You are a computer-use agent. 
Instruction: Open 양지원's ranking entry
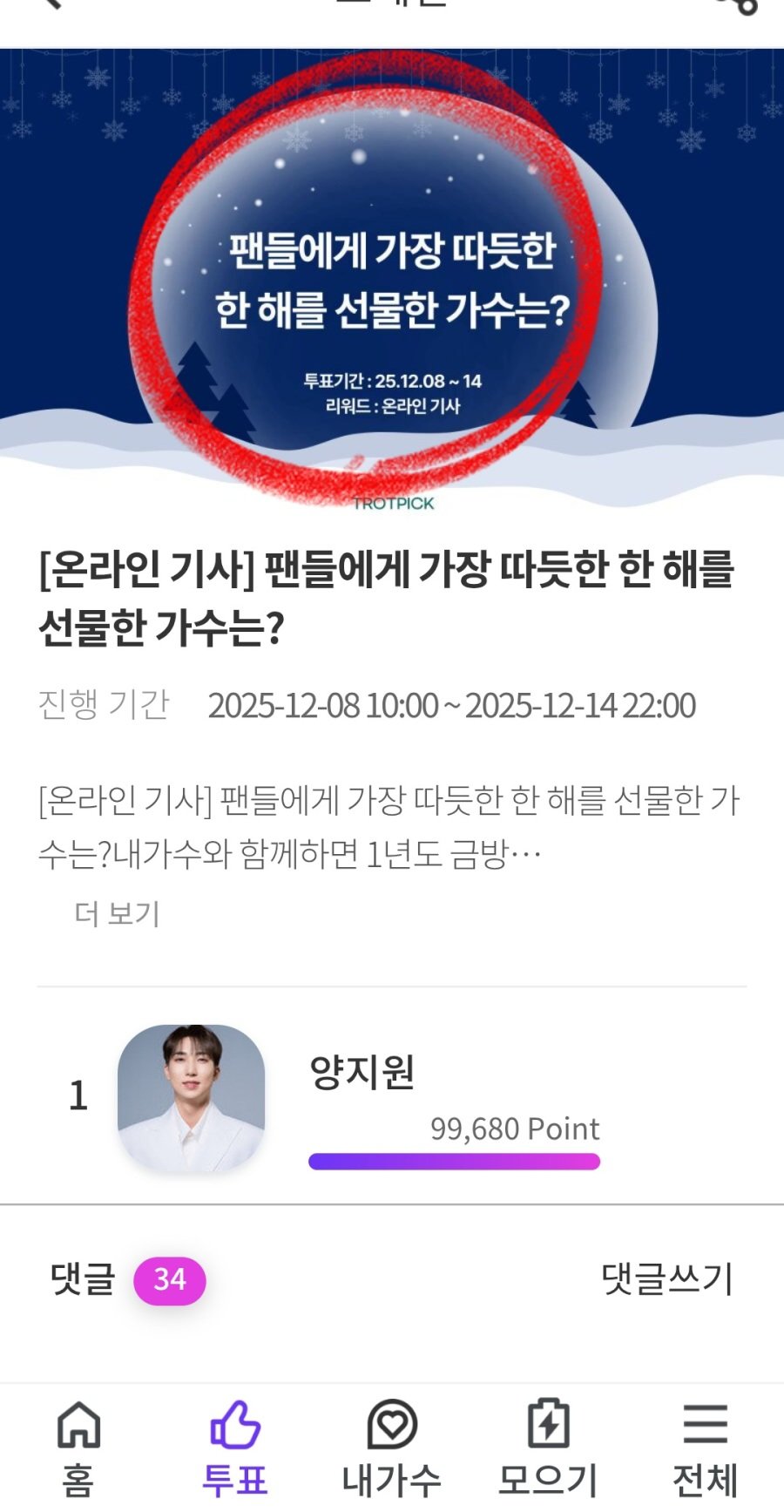tap(362, 1097)
